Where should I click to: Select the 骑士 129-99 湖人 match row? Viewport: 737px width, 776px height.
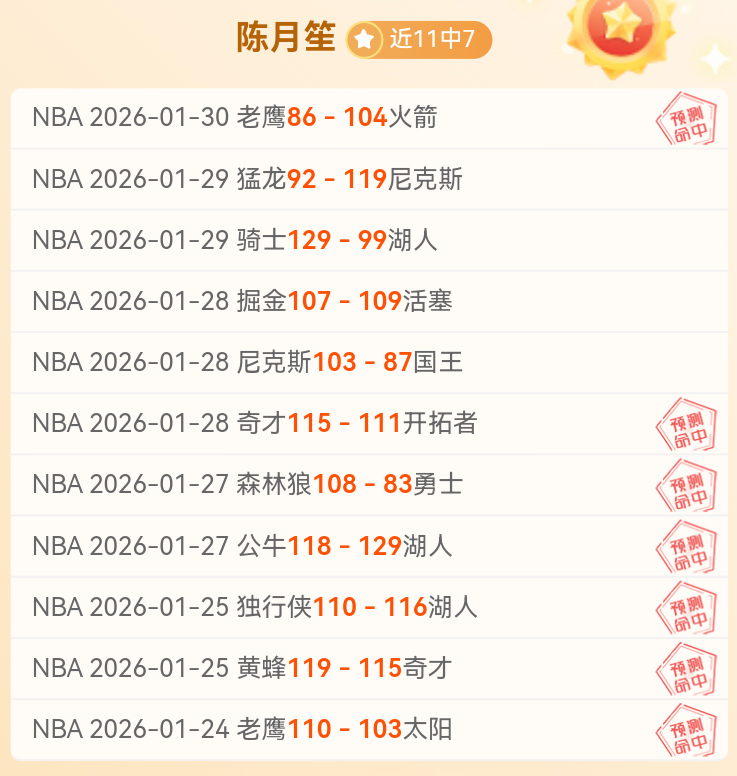(250, 241)
